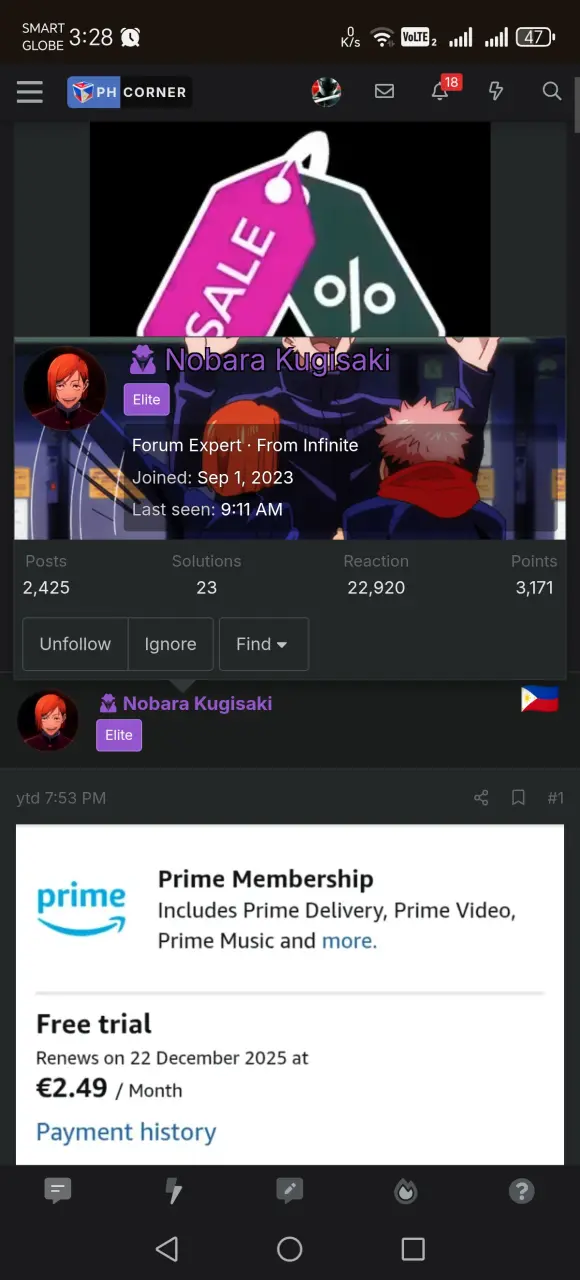Bookmark post #1

518,797
